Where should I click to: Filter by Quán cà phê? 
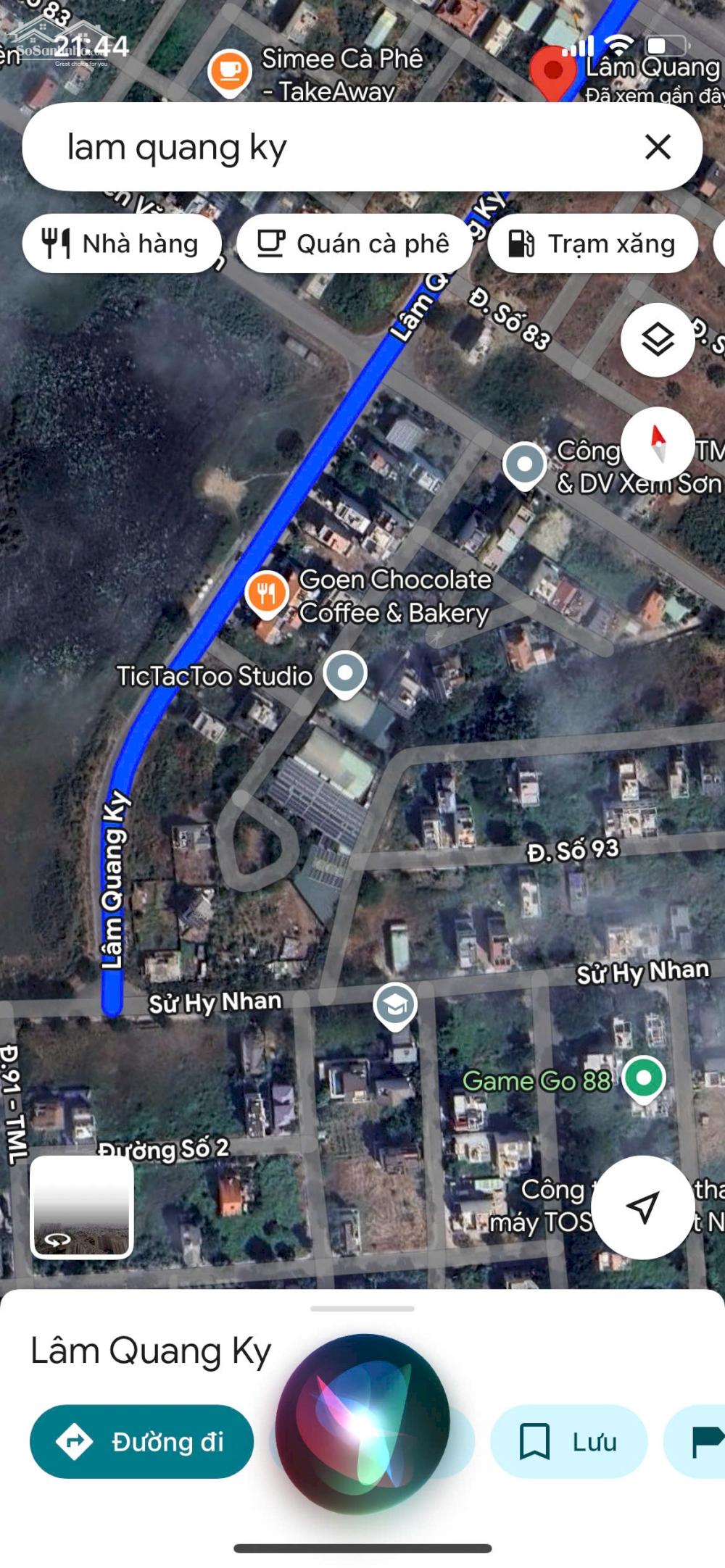[355, 243]
